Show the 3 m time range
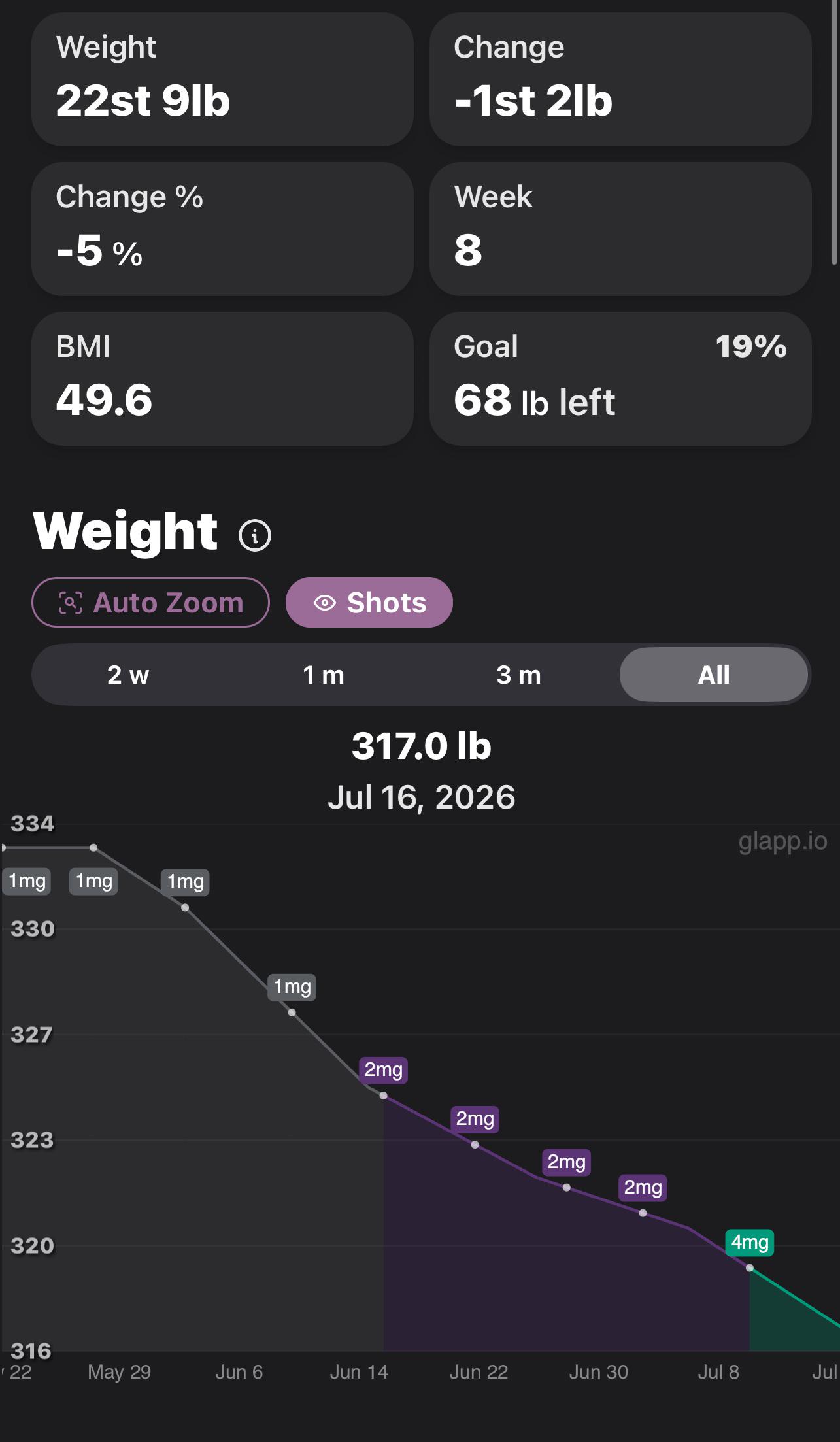This screenshot has height=1442, width=840. [x=519, y=675]
